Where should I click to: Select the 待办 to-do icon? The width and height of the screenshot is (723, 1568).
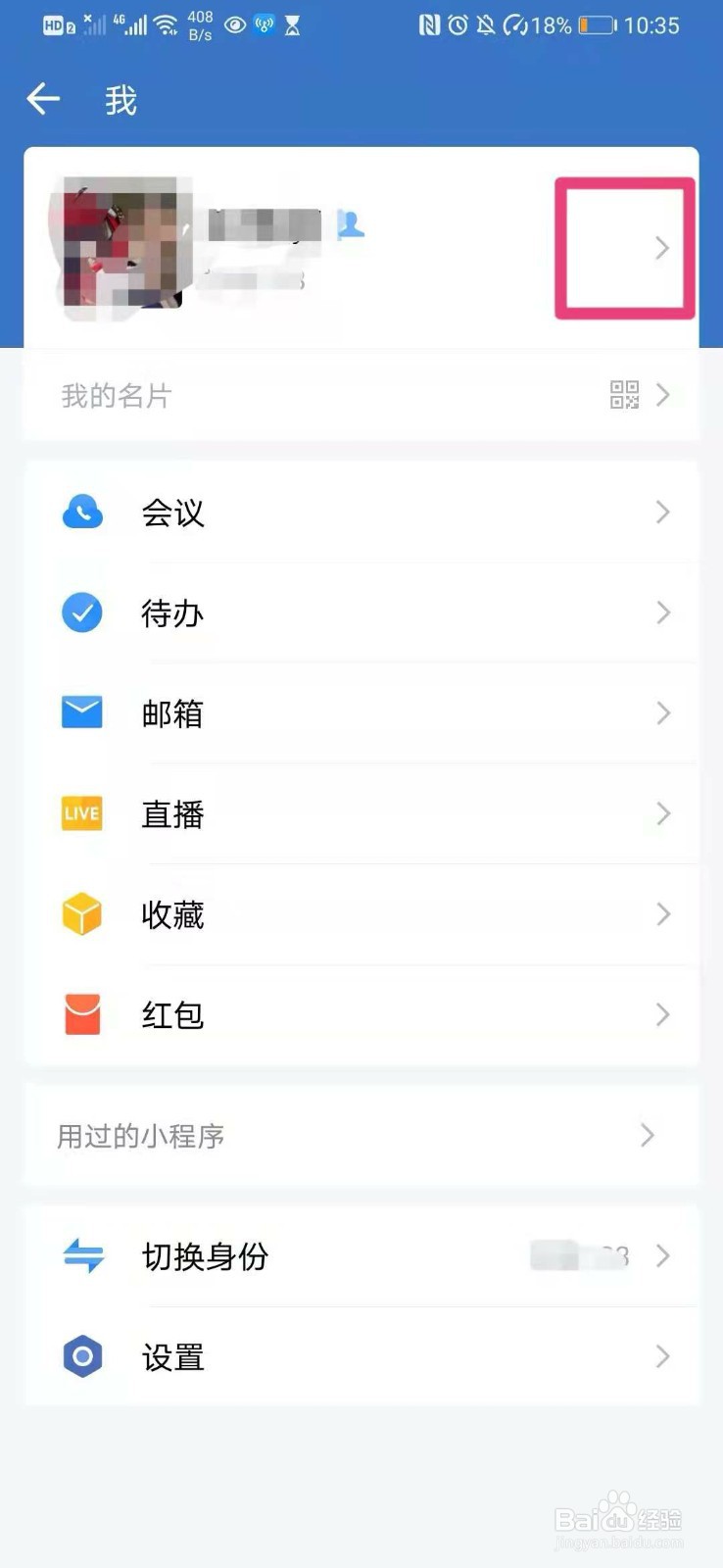[x=82, y=612]
